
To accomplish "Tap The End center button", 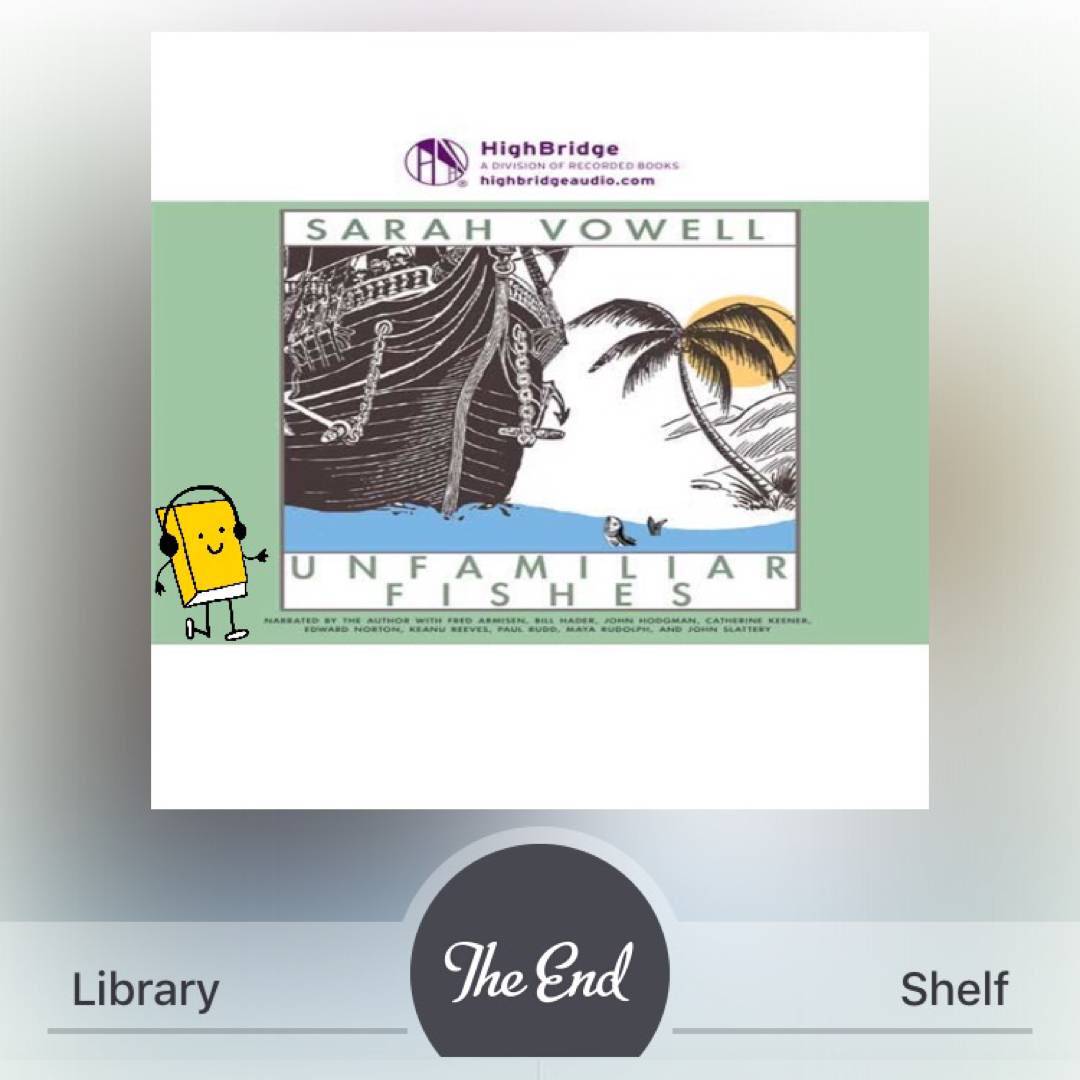I will tap(539, 970).
